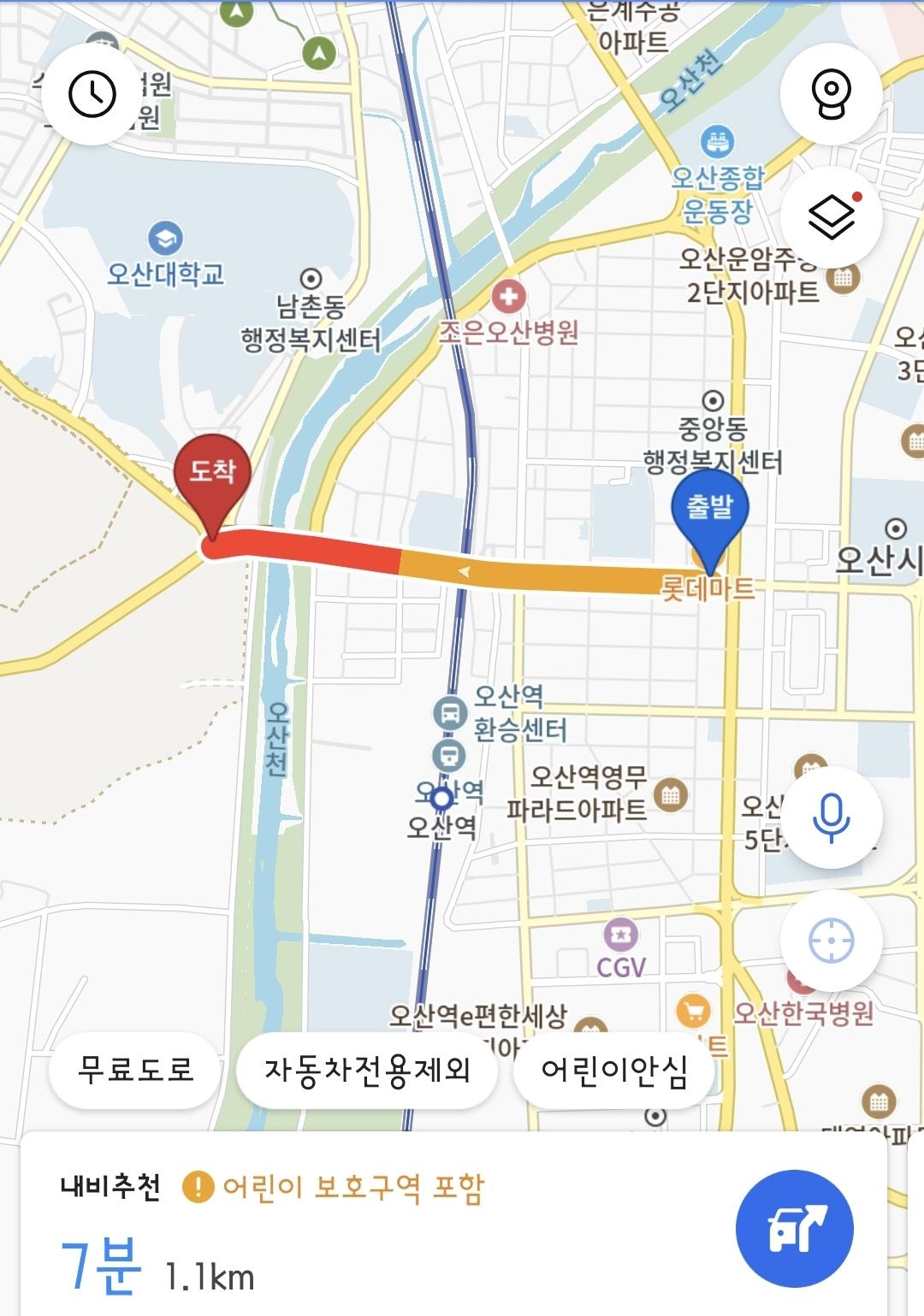Screen dimensions: 924x1316
Task: Center the map on current location
Action: coord(831,941)
